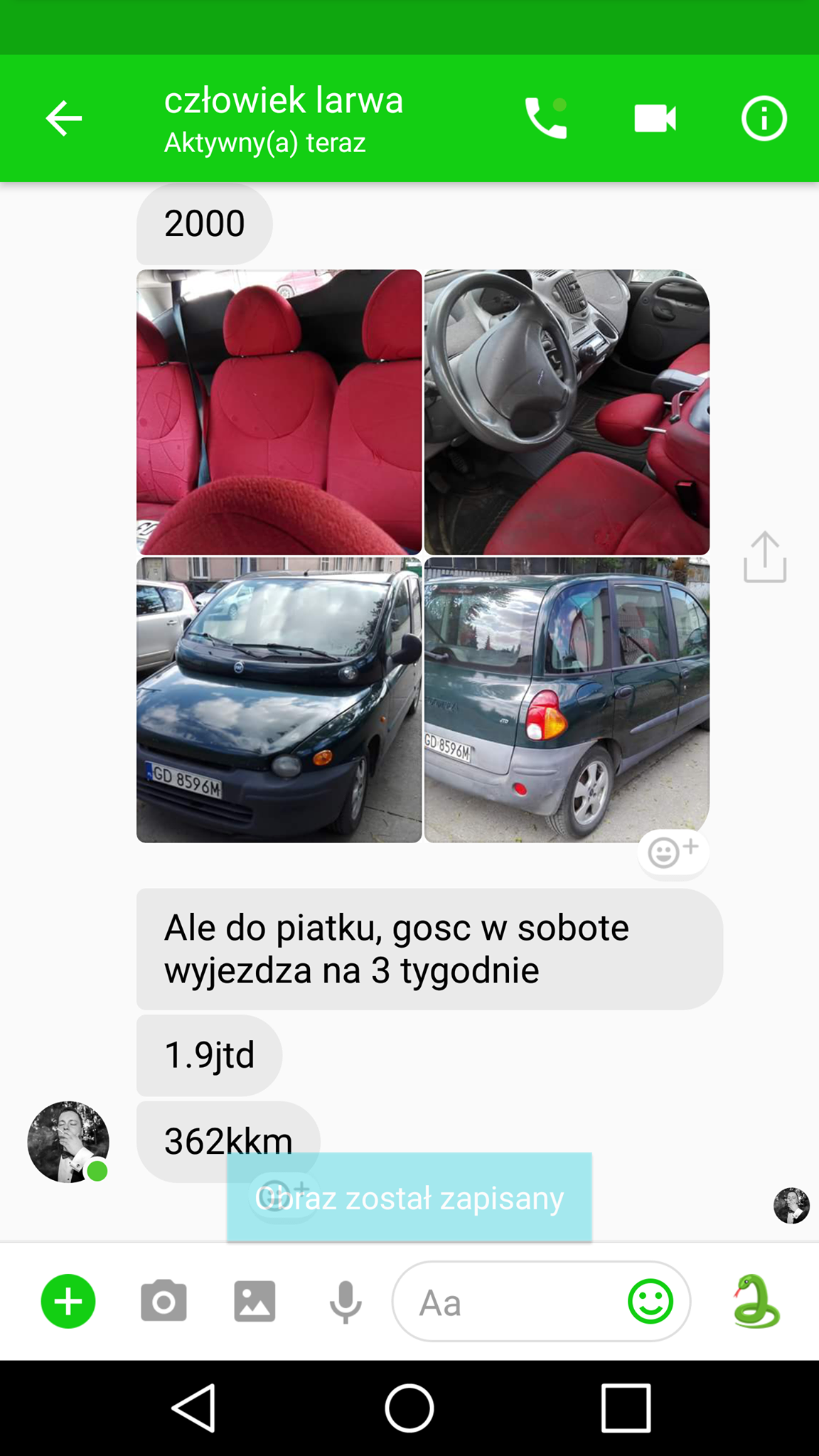Open the sender's profile picture
Screen dimensions: 819x1456
[x=68, y=1142]
